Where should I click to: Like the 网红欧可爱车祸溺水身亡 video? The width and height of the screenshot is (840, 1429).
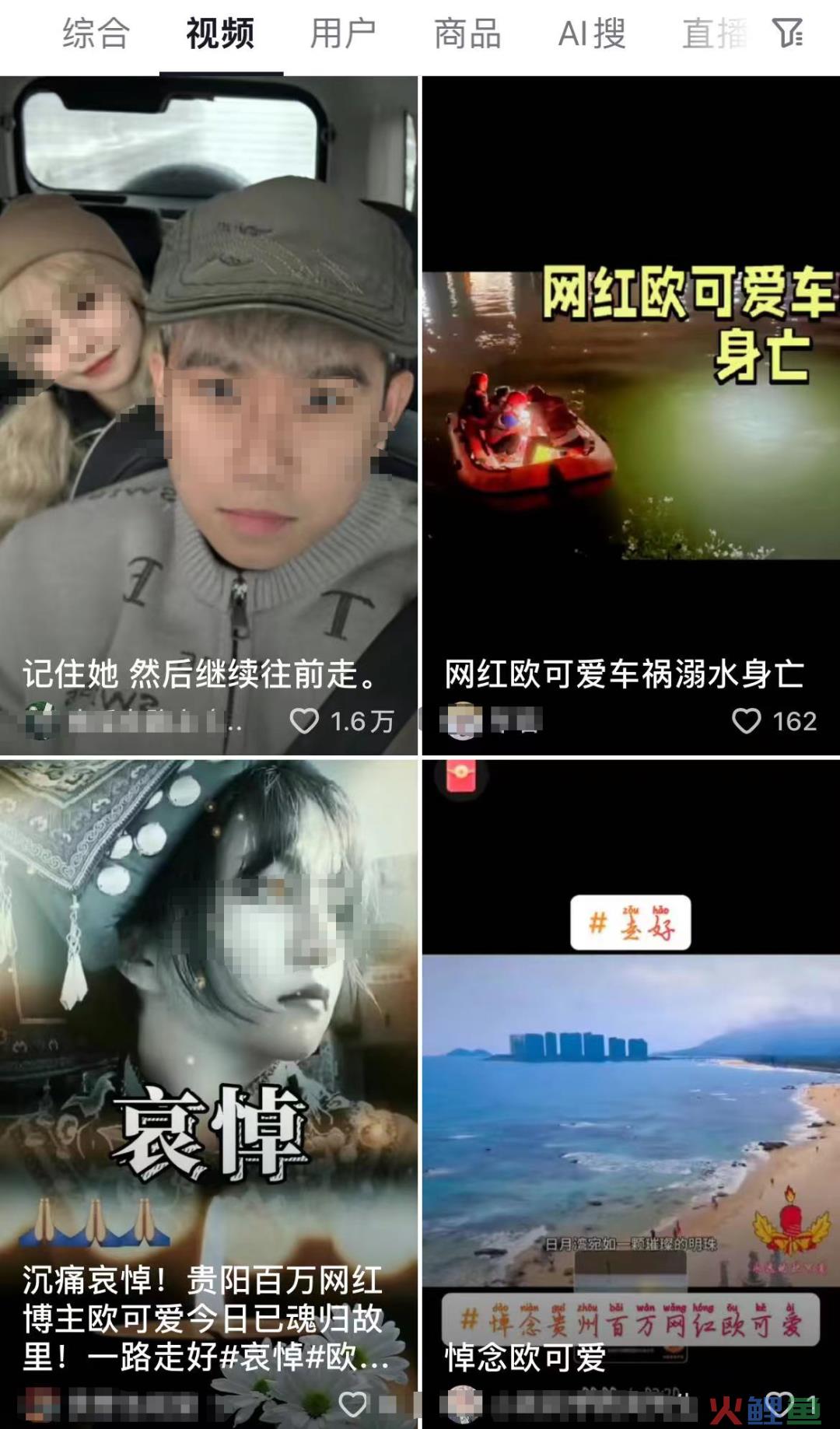tap(747, 721)
